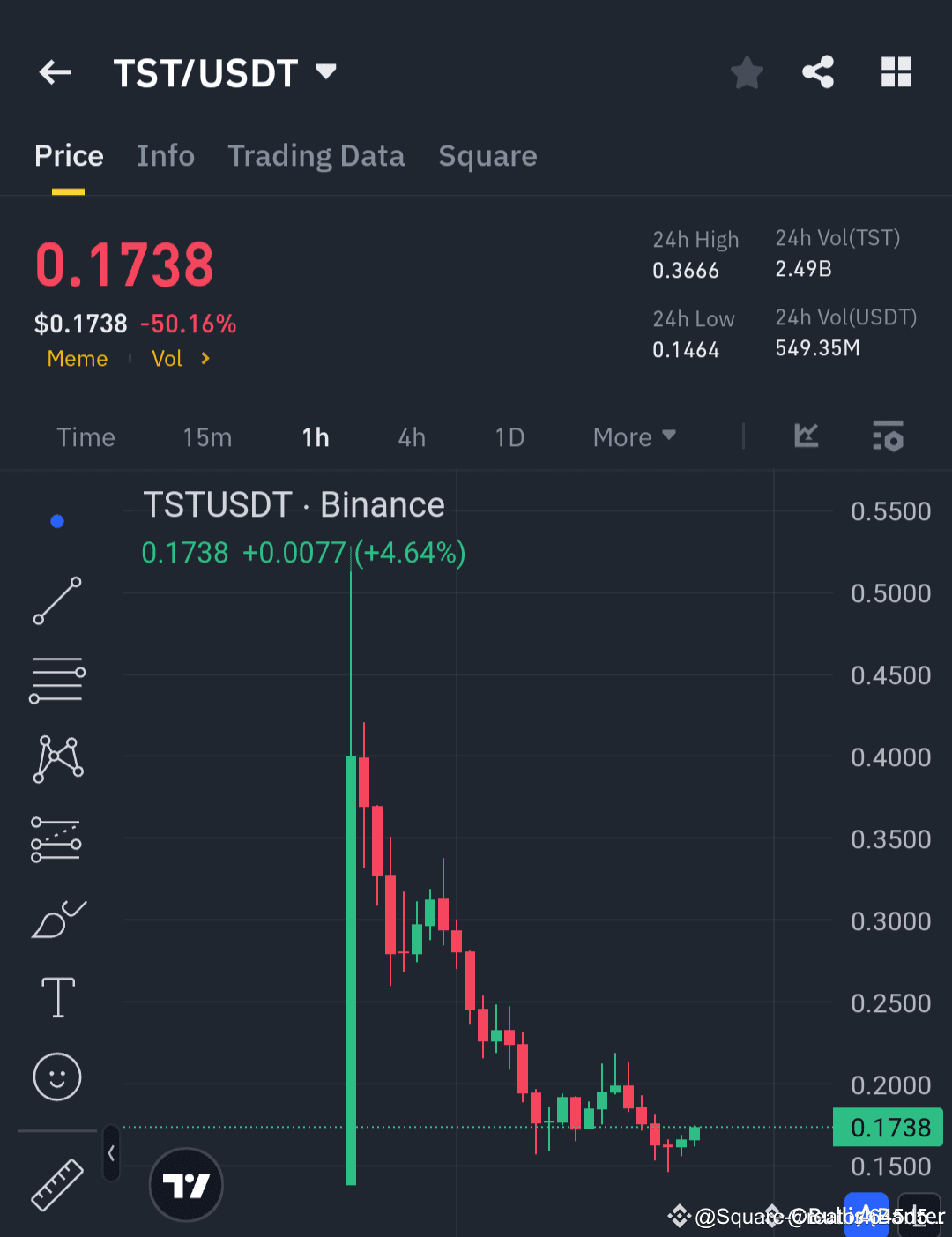Select the text annotation tool
The width and height of the screenshot is (952, 1237).
(x=56, y=997)
